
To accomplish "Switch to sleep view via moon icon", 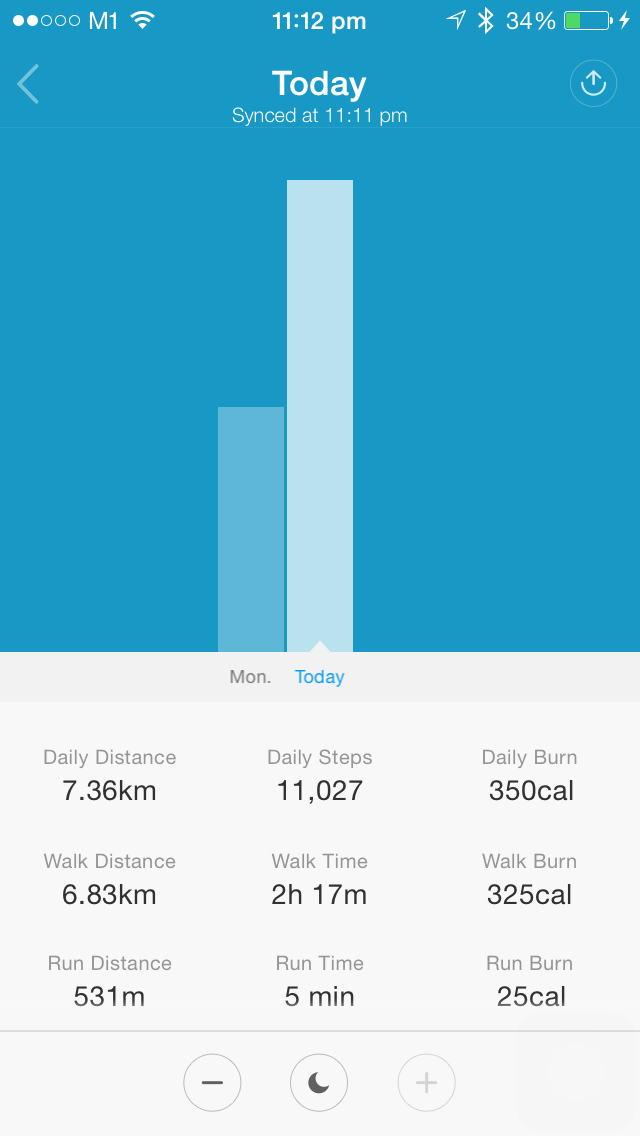I will 319,1082.
